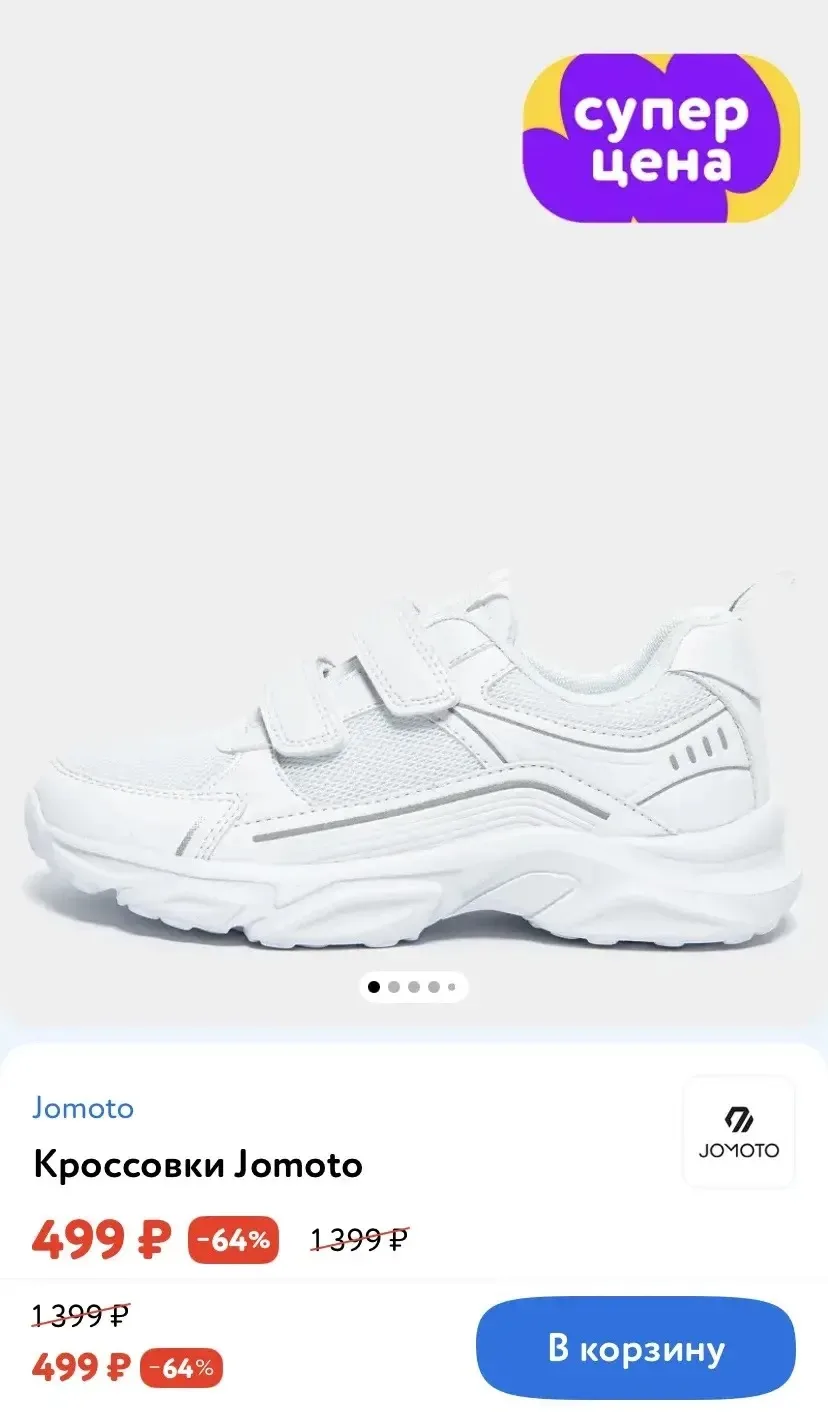
Task: Open the white sneaker product photo
Action: coord(413,760)
